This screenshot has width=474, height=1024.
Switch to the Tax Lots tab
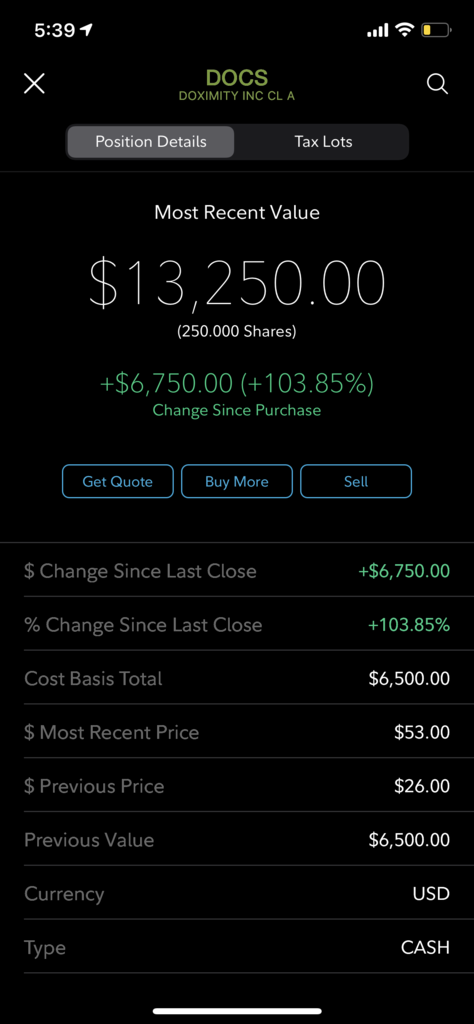click(323, 142)
